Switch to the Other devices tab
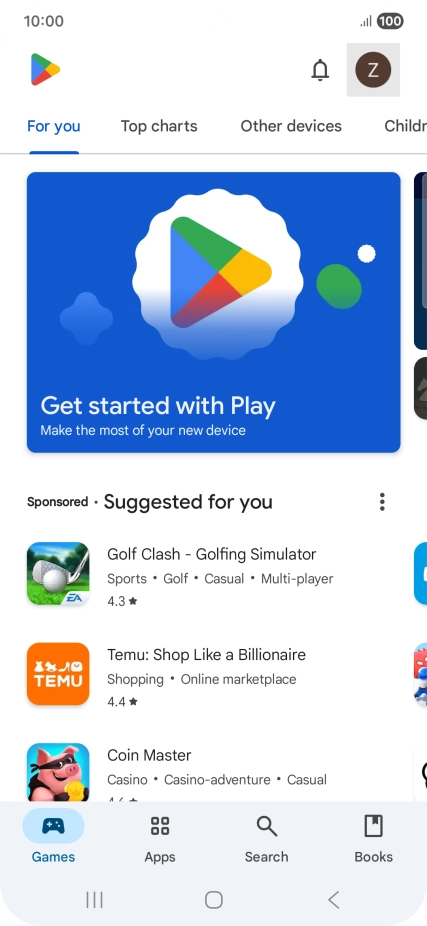Viewport: 427px width, 926px height. (x=291, y=126)
